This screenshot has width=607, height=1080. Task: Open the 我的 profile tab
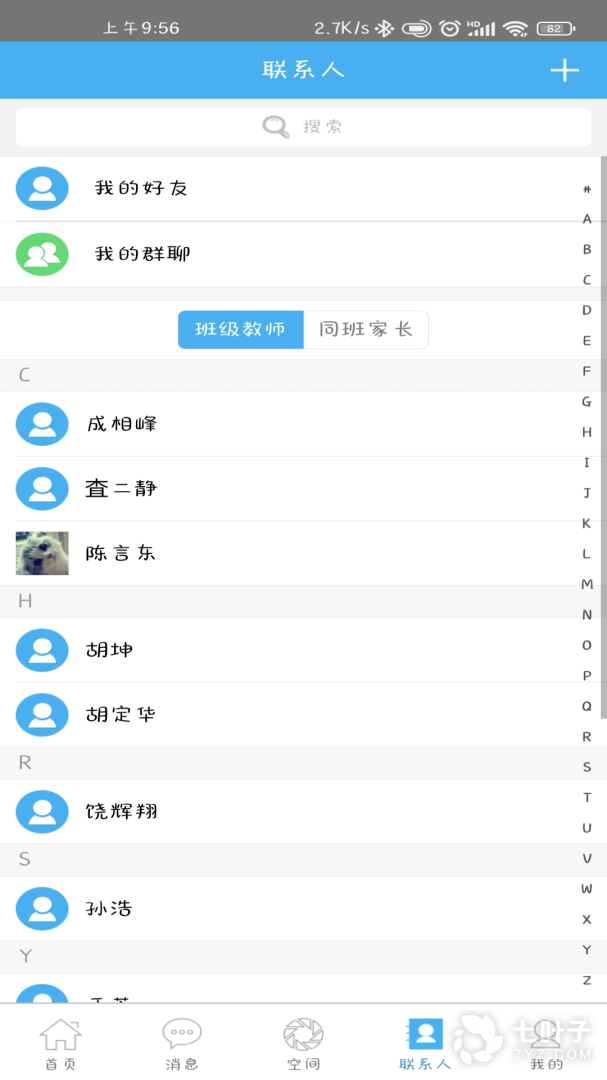(546, 1044)
